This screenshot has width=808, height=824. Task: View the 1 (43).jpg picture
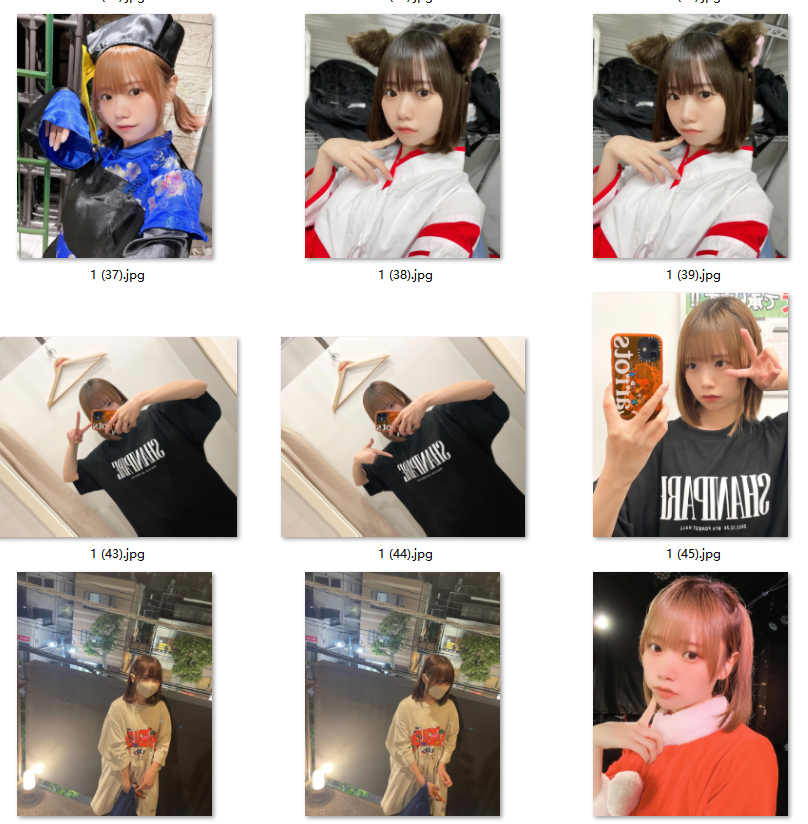click(x=117, y=437)
